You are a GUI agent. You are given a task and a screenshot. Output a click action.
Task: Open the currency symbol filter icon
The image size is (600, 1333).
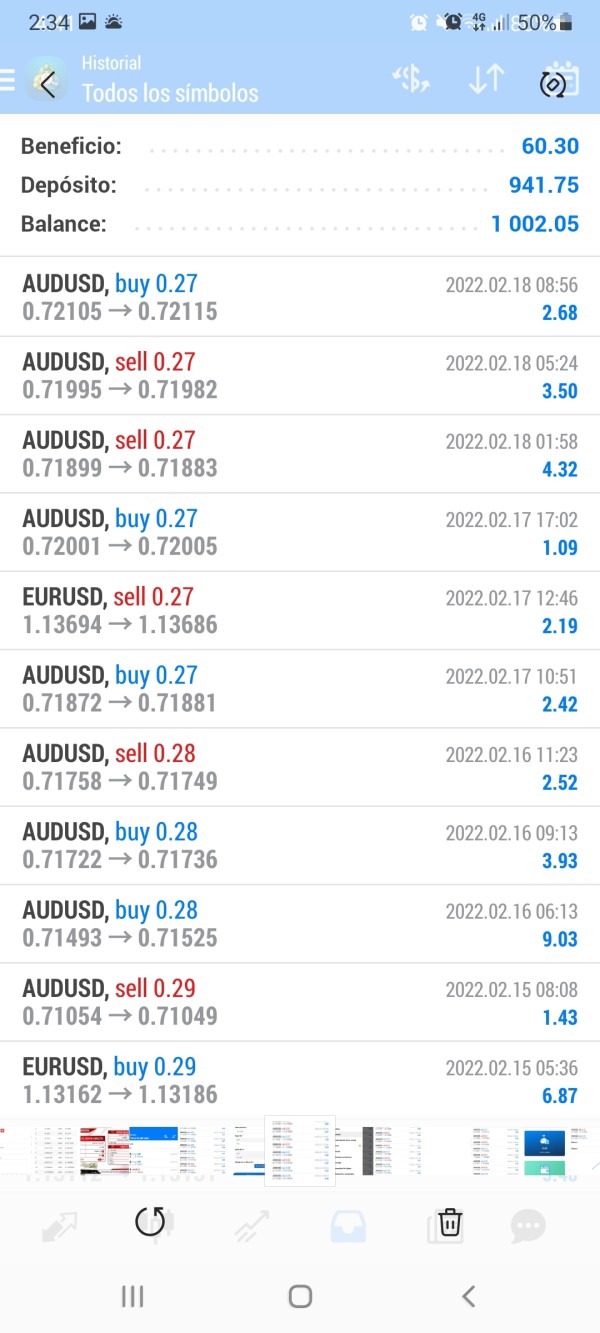[411, 81]
